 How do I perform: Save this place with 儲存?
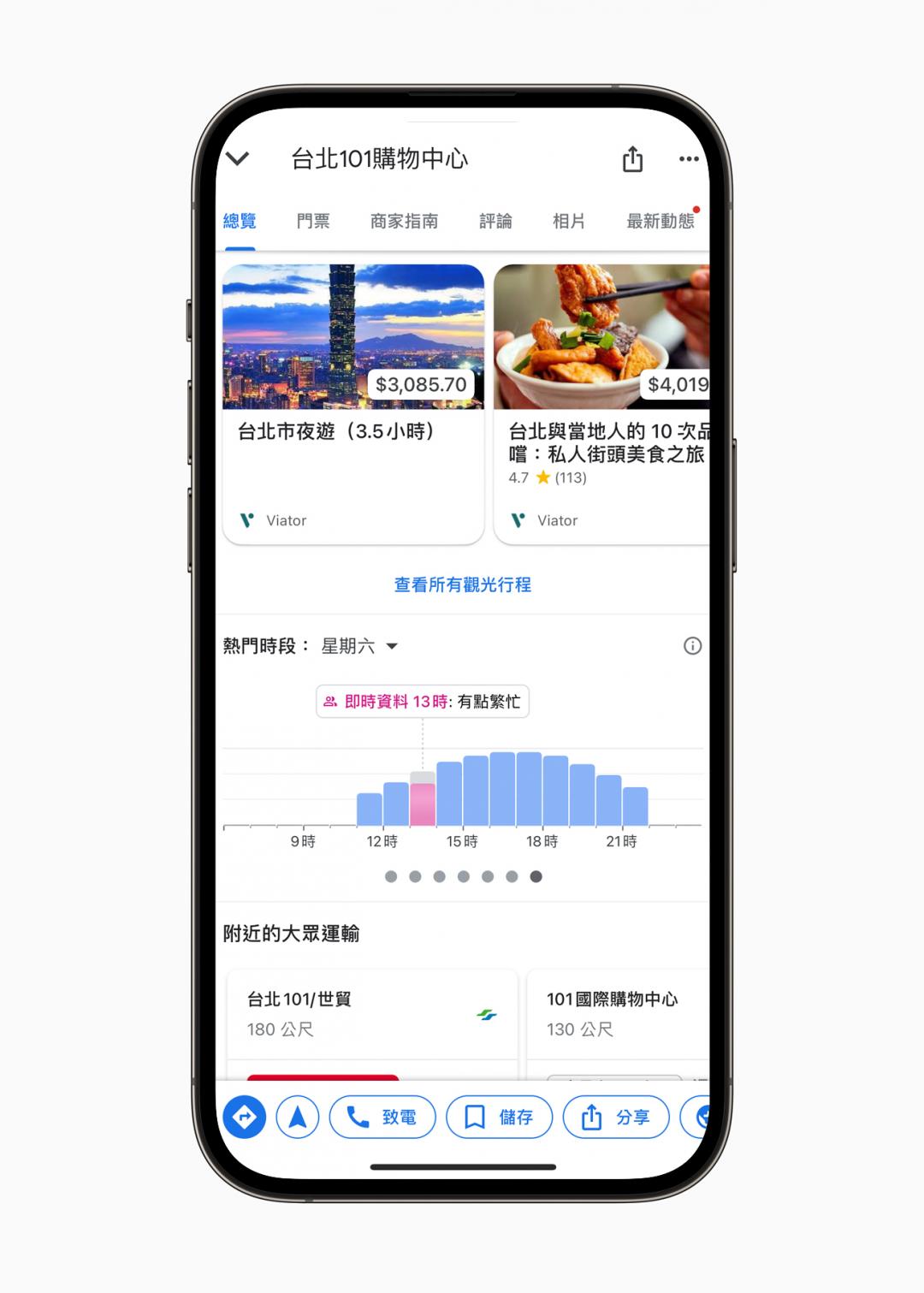pos(500,1118)
